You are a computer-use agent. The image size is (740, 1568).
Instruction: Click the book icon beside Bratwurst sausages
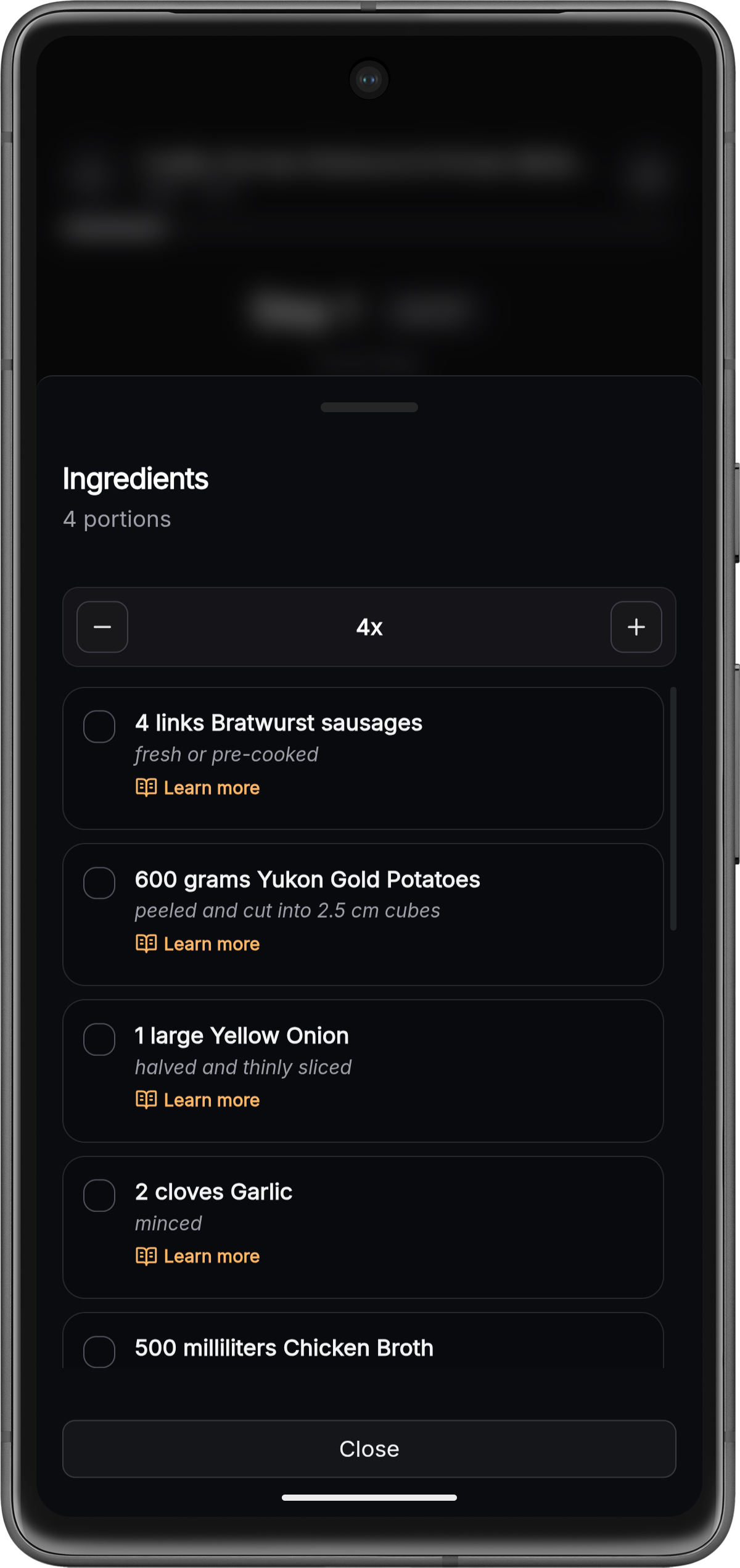146,787
